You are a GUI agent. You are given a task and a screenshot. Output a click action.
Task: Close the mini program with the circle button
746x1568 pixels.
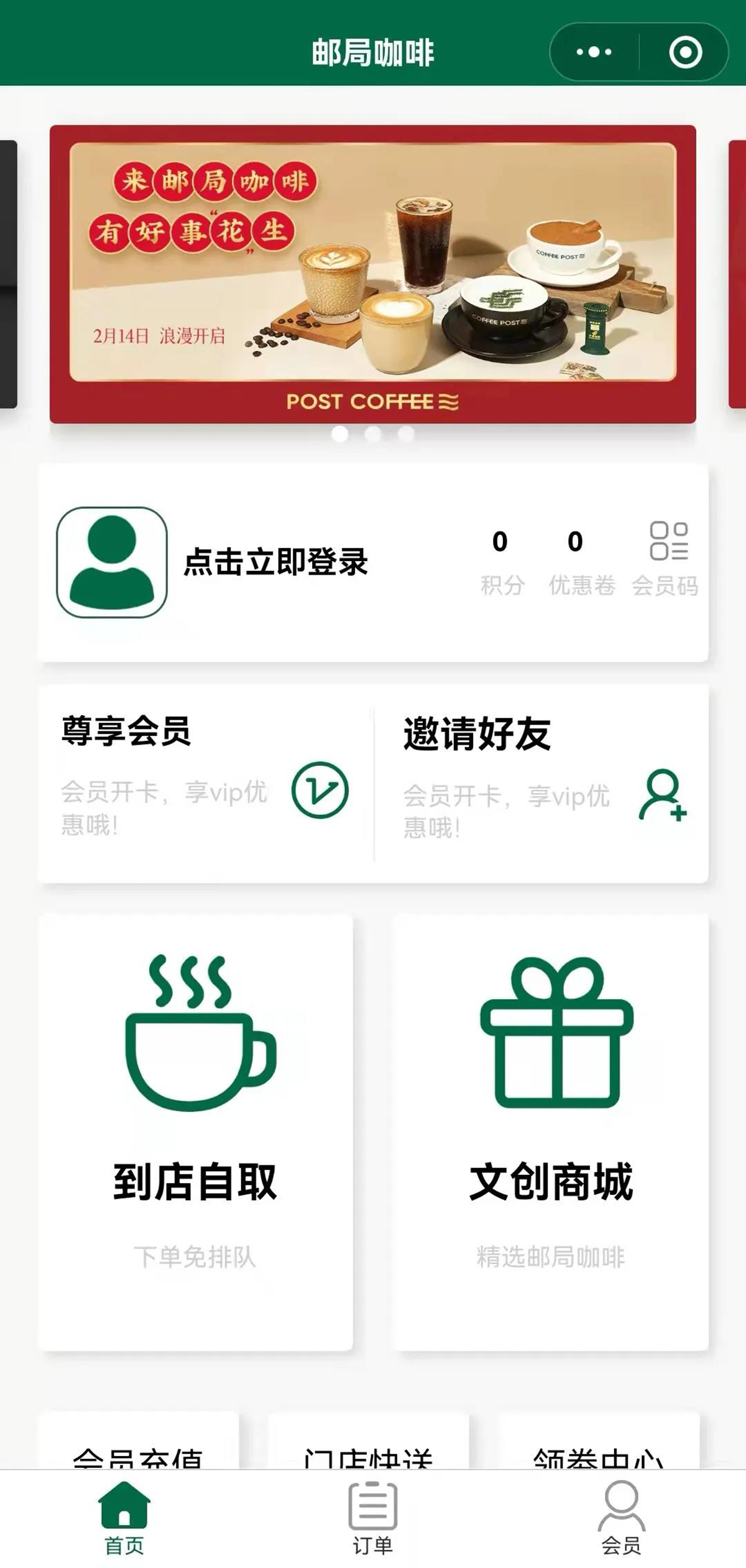685,52
